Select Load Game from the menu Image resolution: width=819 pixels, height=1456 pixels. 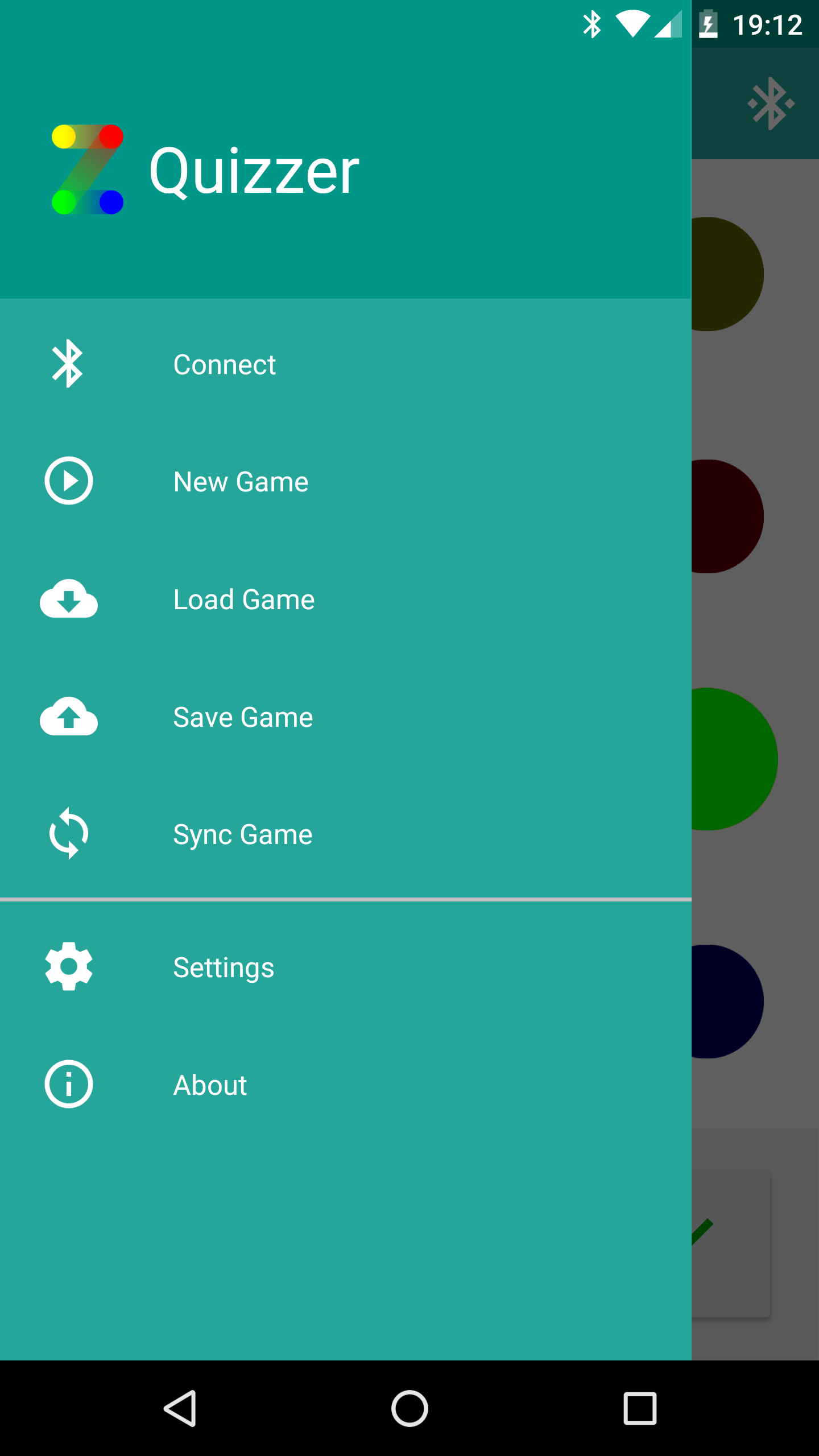click(244, 599)
